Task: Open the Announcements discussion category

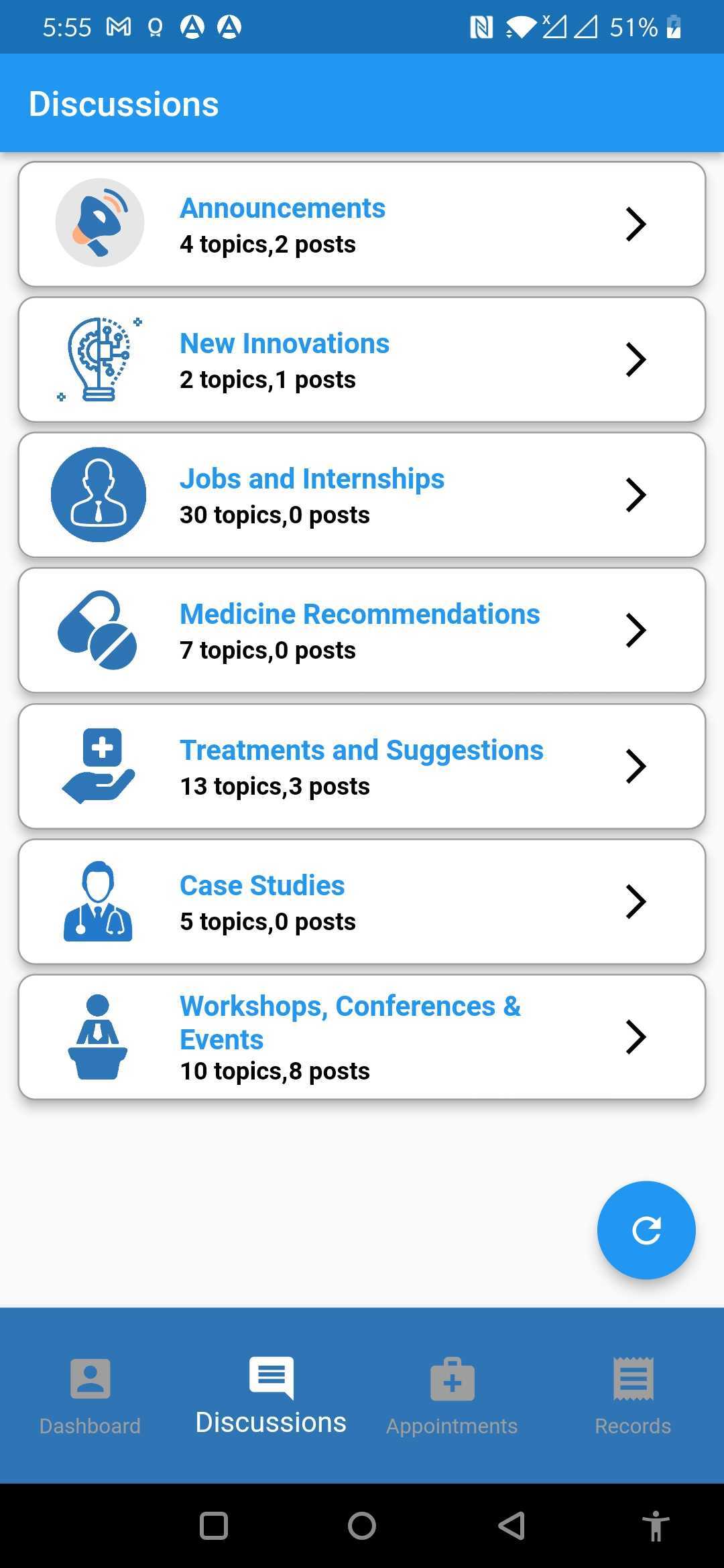Action: [362, 224]
